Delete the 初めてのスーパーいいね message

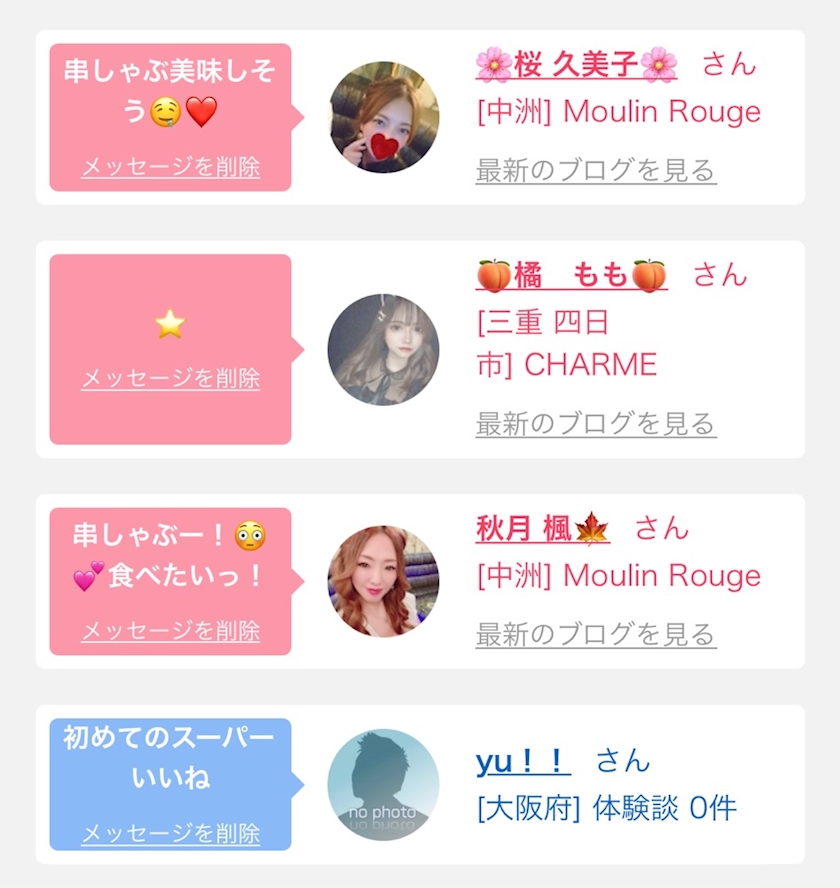click(x=170, y=834)
